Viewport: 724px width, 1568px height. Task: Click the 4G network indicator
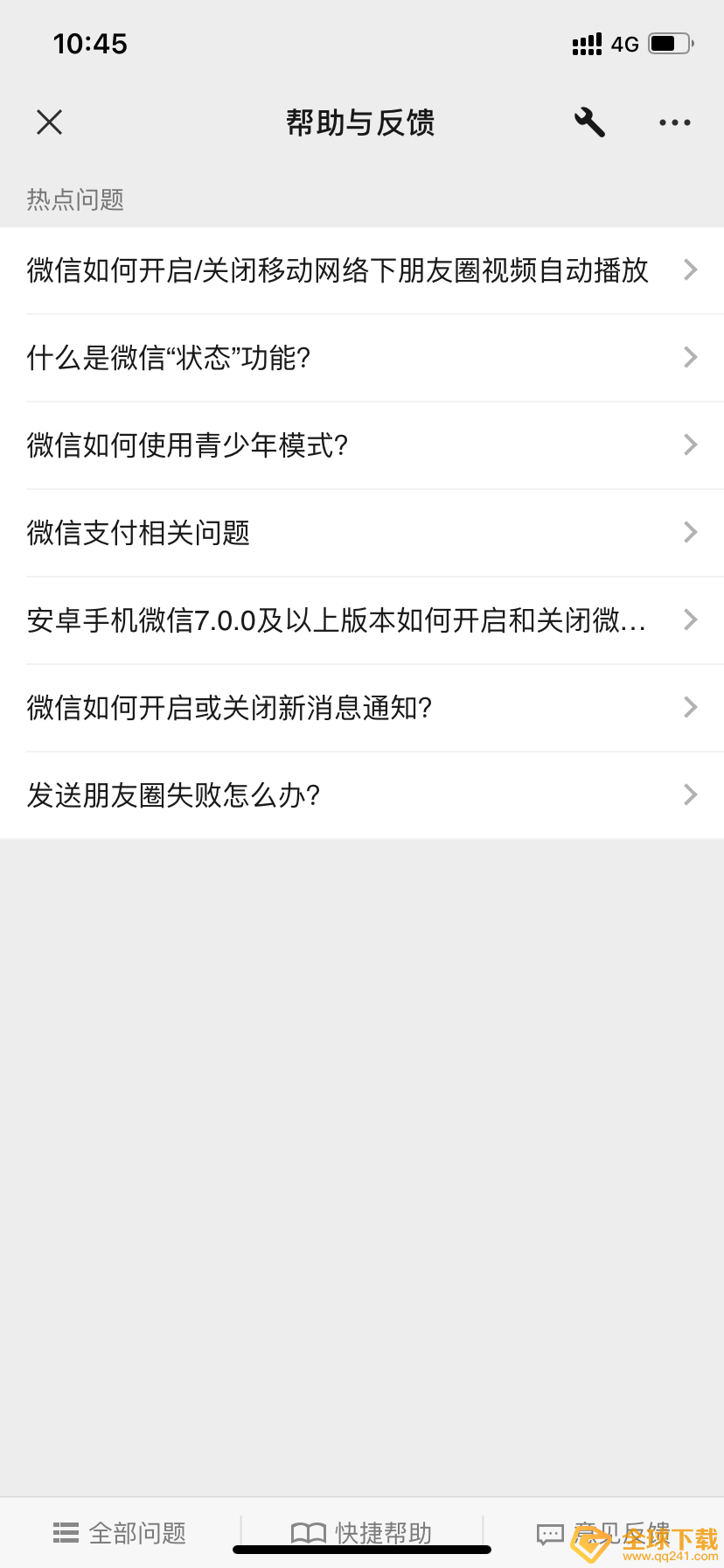624,44
